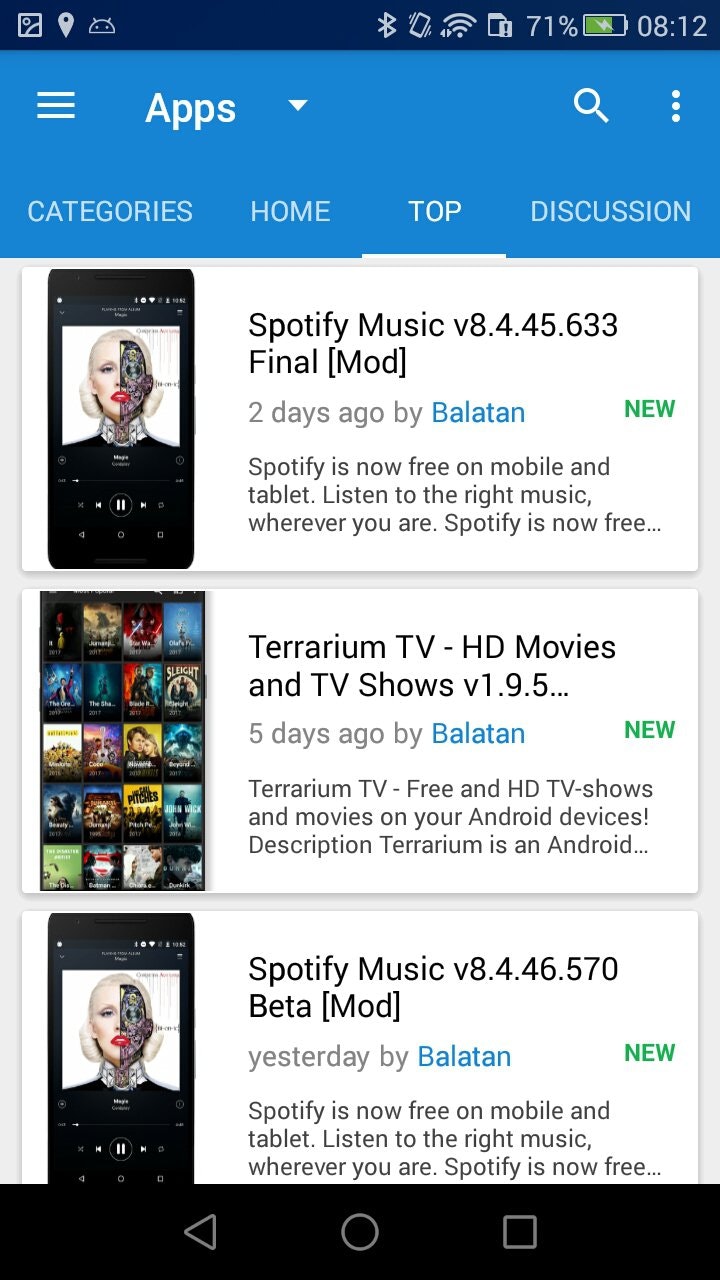Go to the home screen
Screen dimensions: 720x1280
pyautogui.click(x=360, y=1232)
